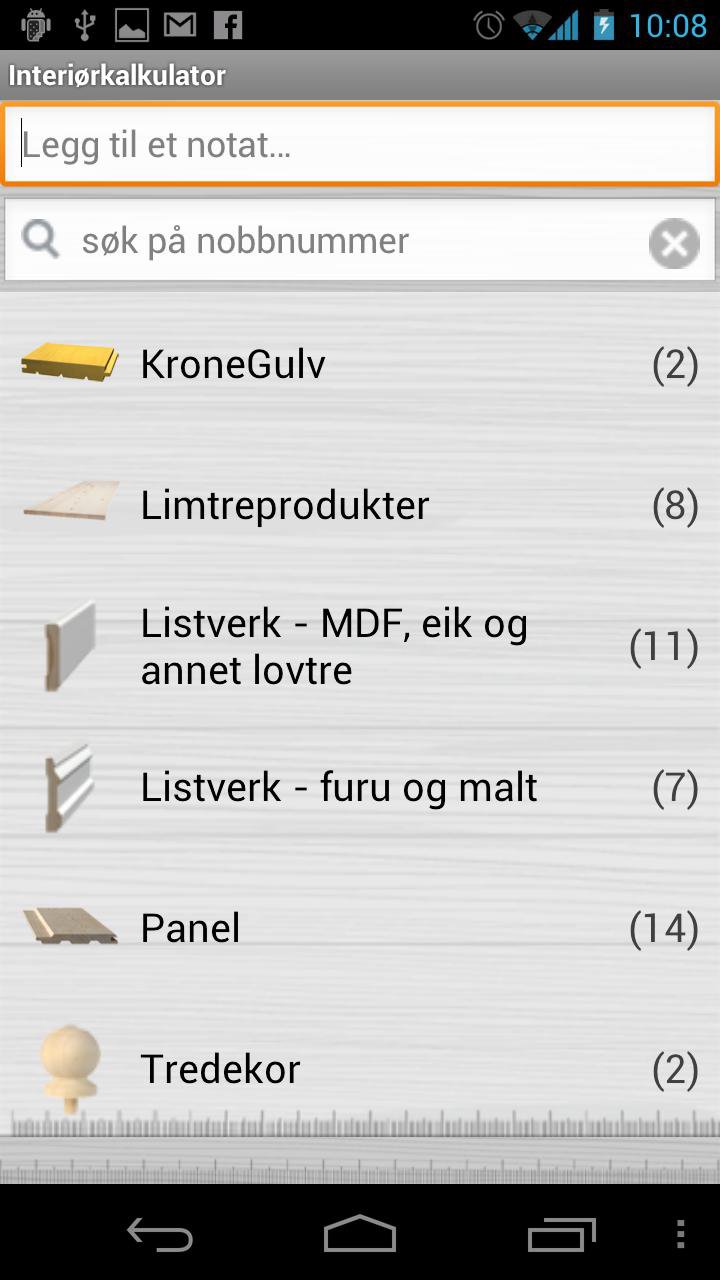Viewport: 720px width, 1280px height.
Task: Tap the Interiørkalkulator title bar
Action: pyautogui.click(x=360, y=74)
